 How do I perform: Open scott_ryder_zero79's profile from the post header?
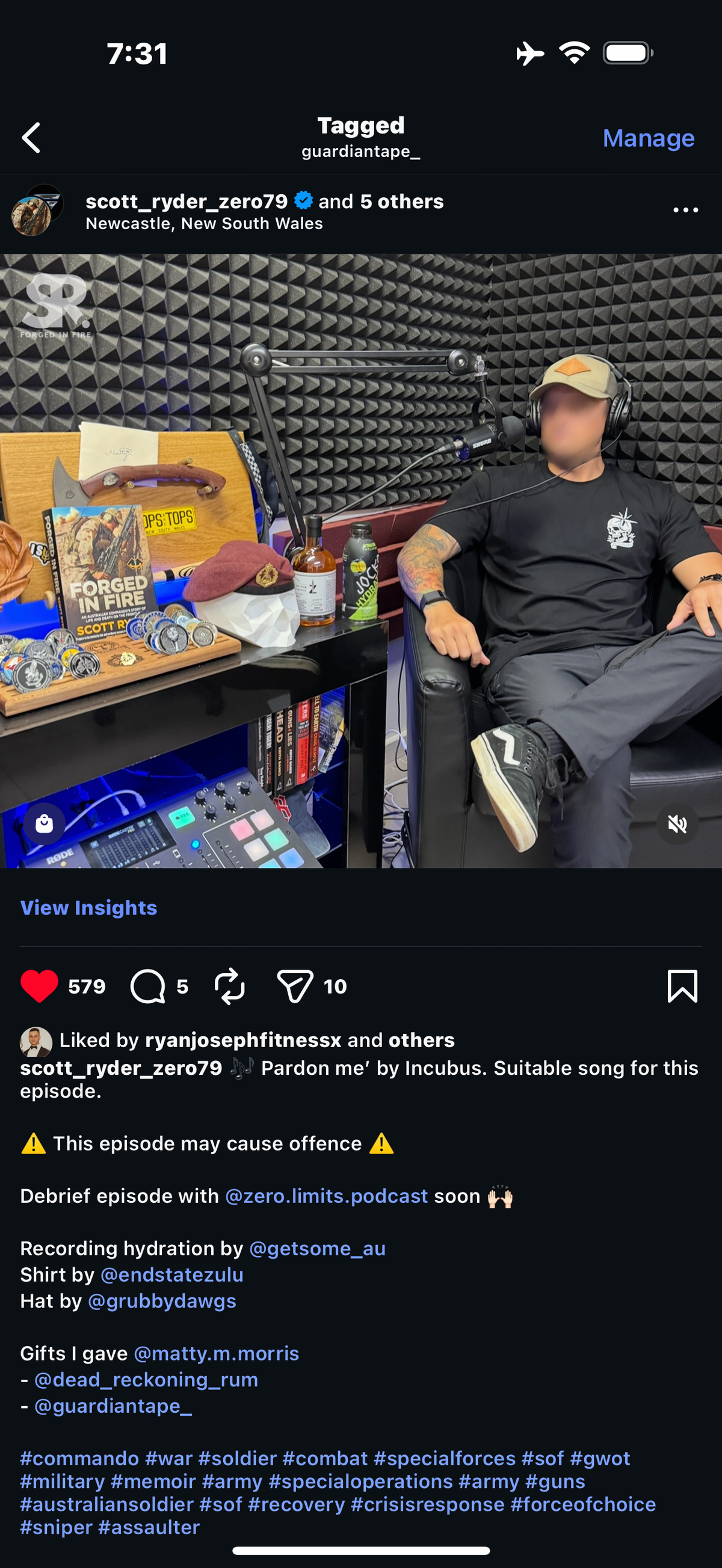coord(187,201)
